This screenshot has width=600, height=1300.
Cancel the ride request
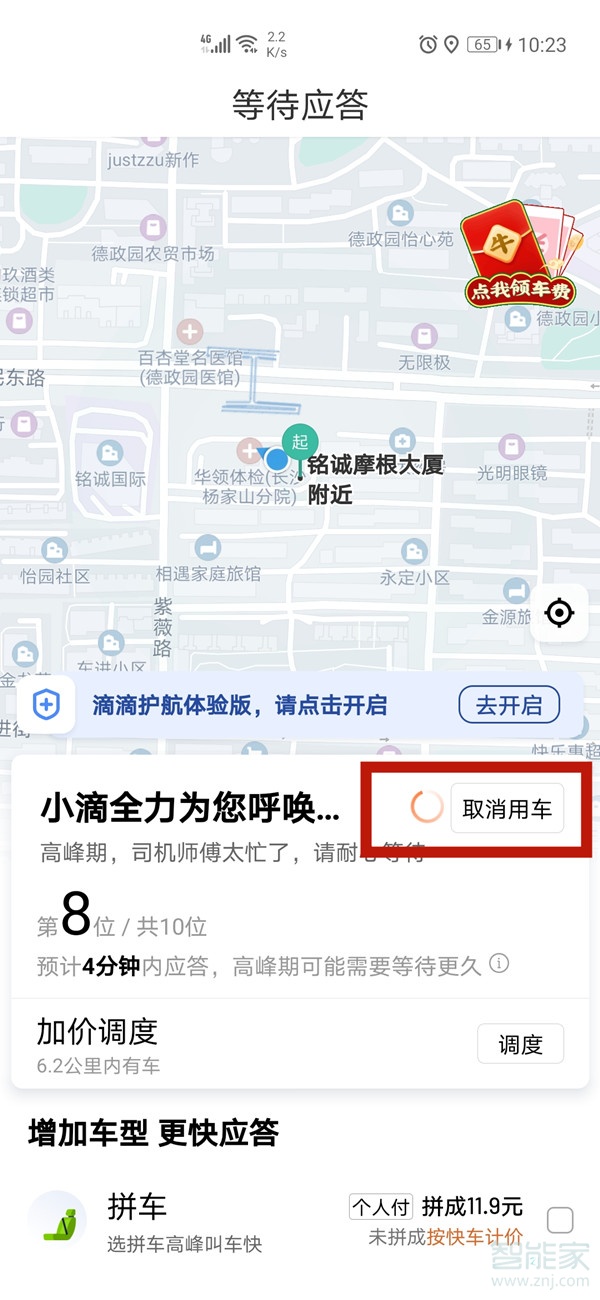click(x=507, y=809)
